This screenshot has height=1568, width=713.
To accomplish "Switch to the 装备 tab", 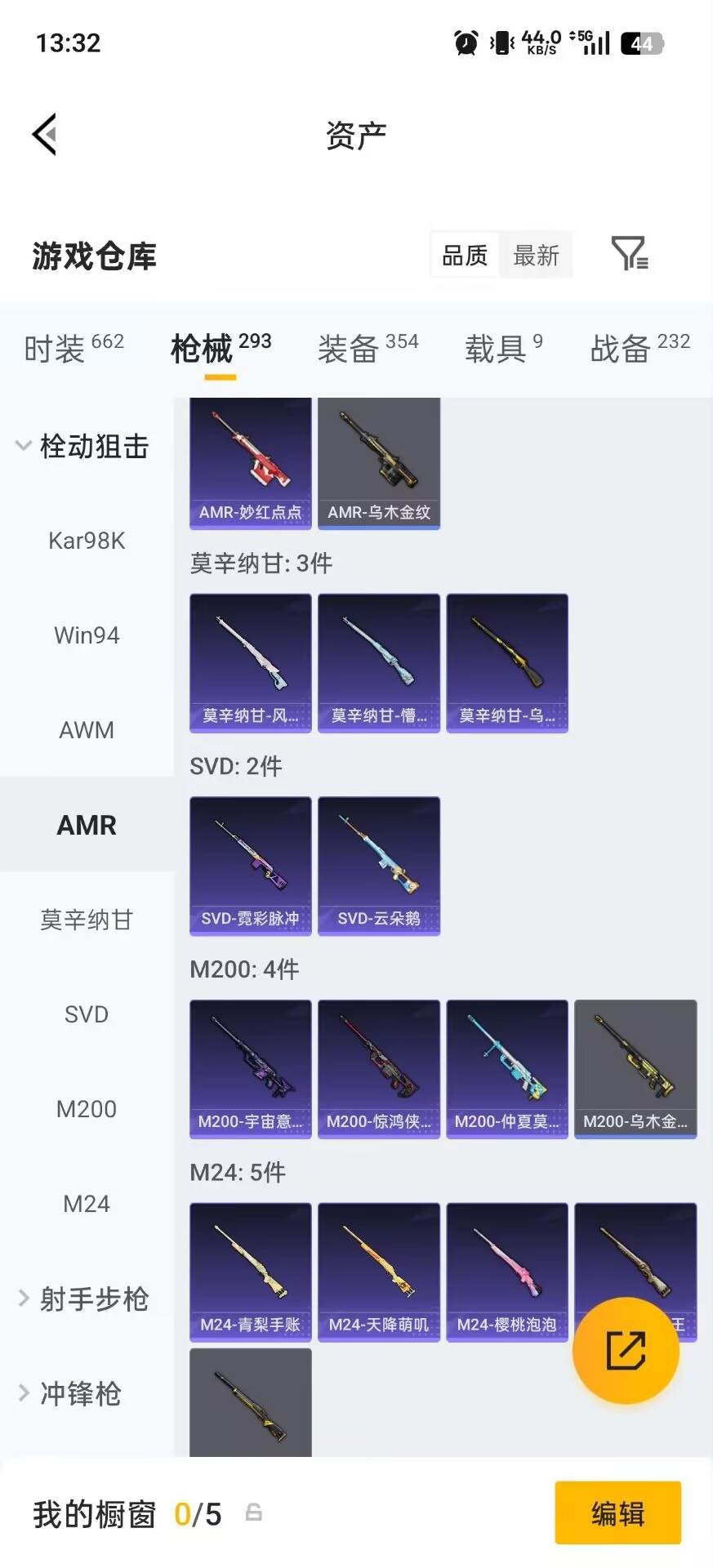I will [x=368, y=348].
